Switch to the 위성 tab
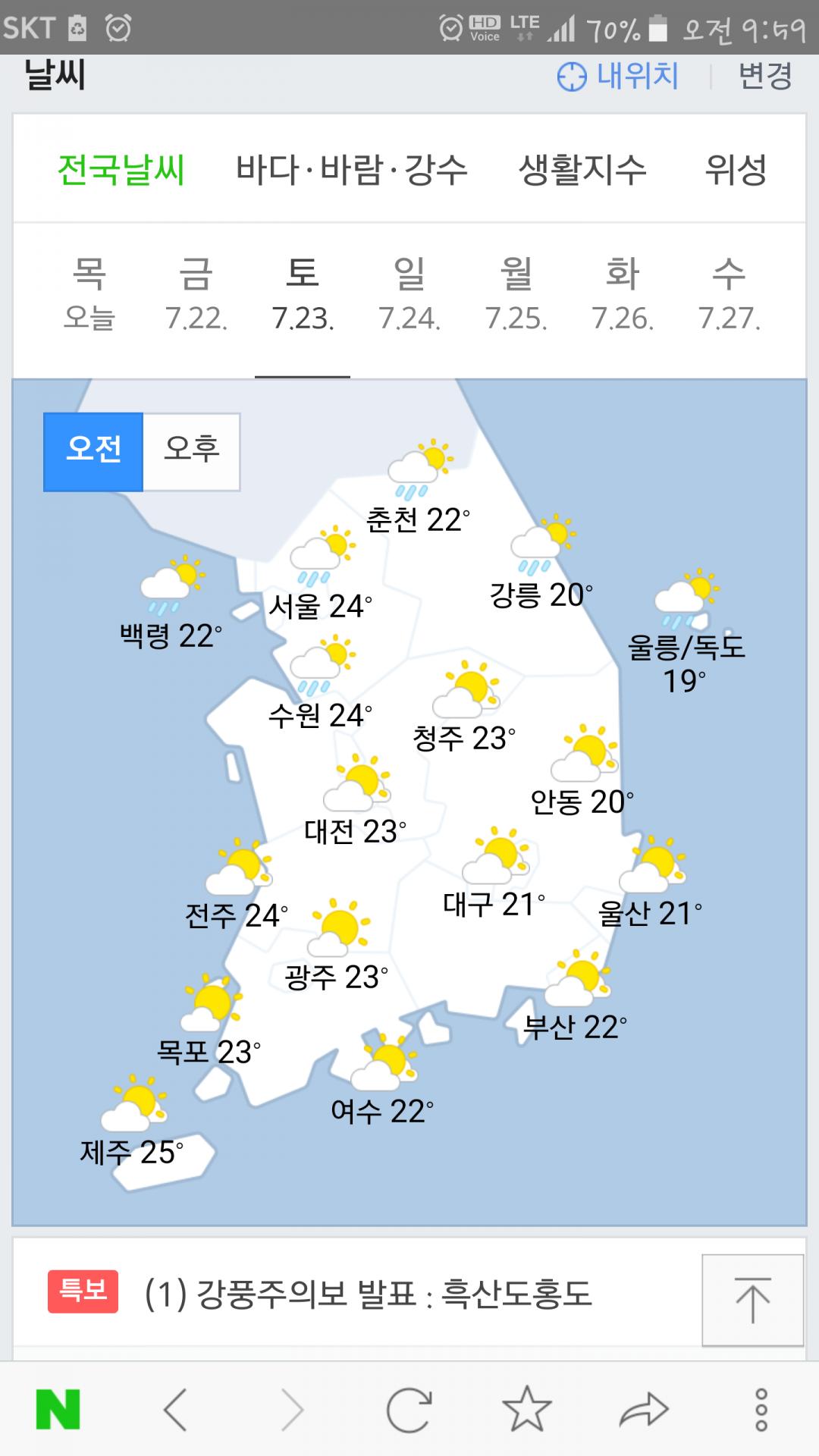819x1456 pixels. click(x=736, y=169)
